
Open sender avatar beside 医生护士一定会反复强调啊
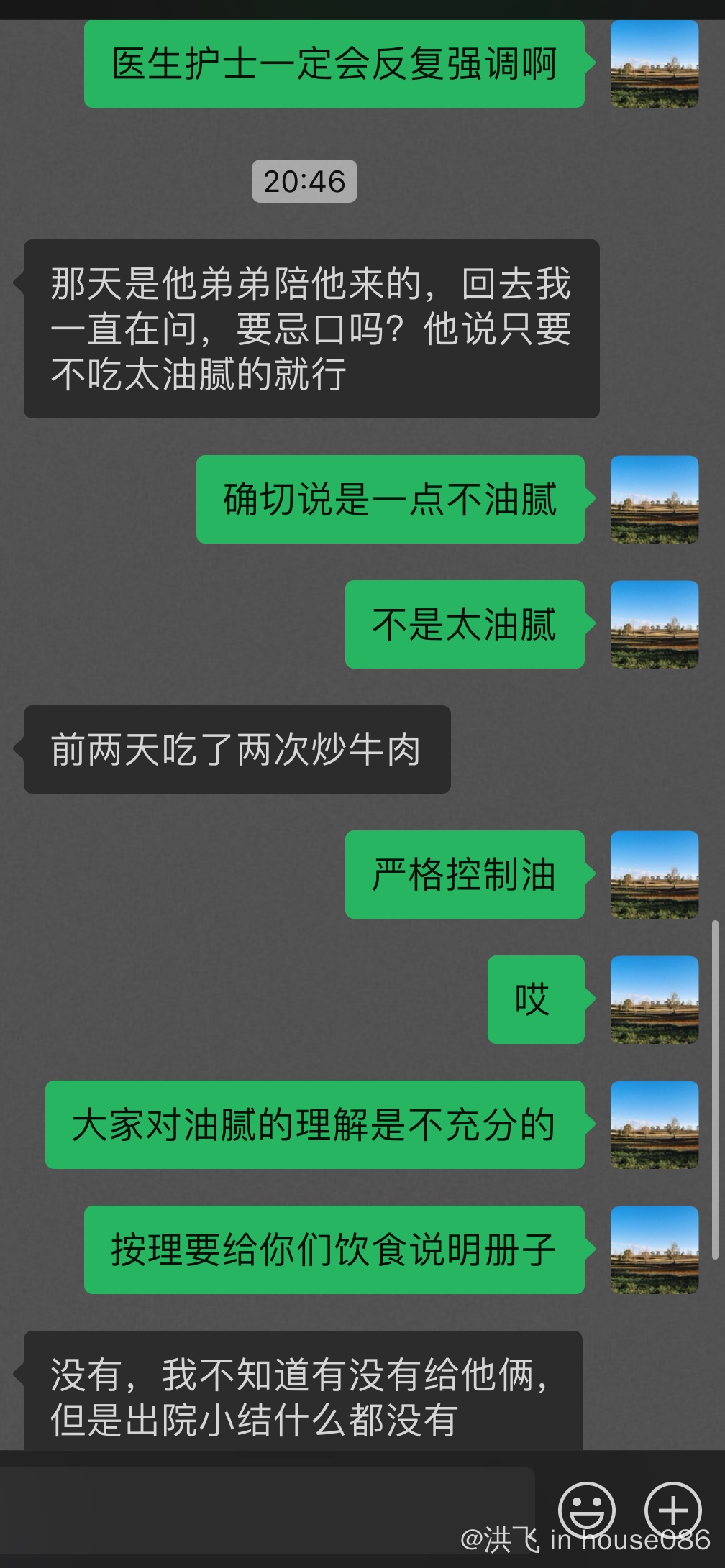click(654, 64)
